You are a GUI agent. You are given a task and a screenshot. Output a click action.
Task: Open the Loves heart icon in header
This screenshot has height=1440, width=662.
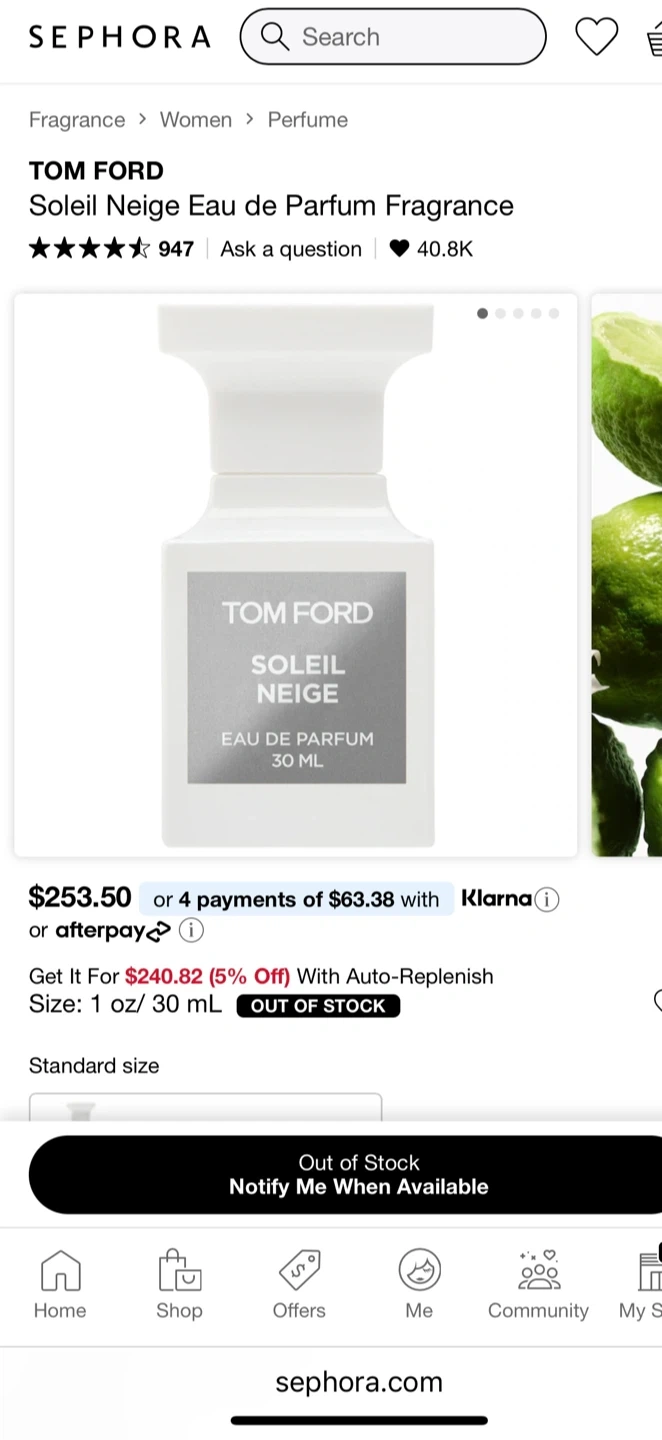(596, 37)
